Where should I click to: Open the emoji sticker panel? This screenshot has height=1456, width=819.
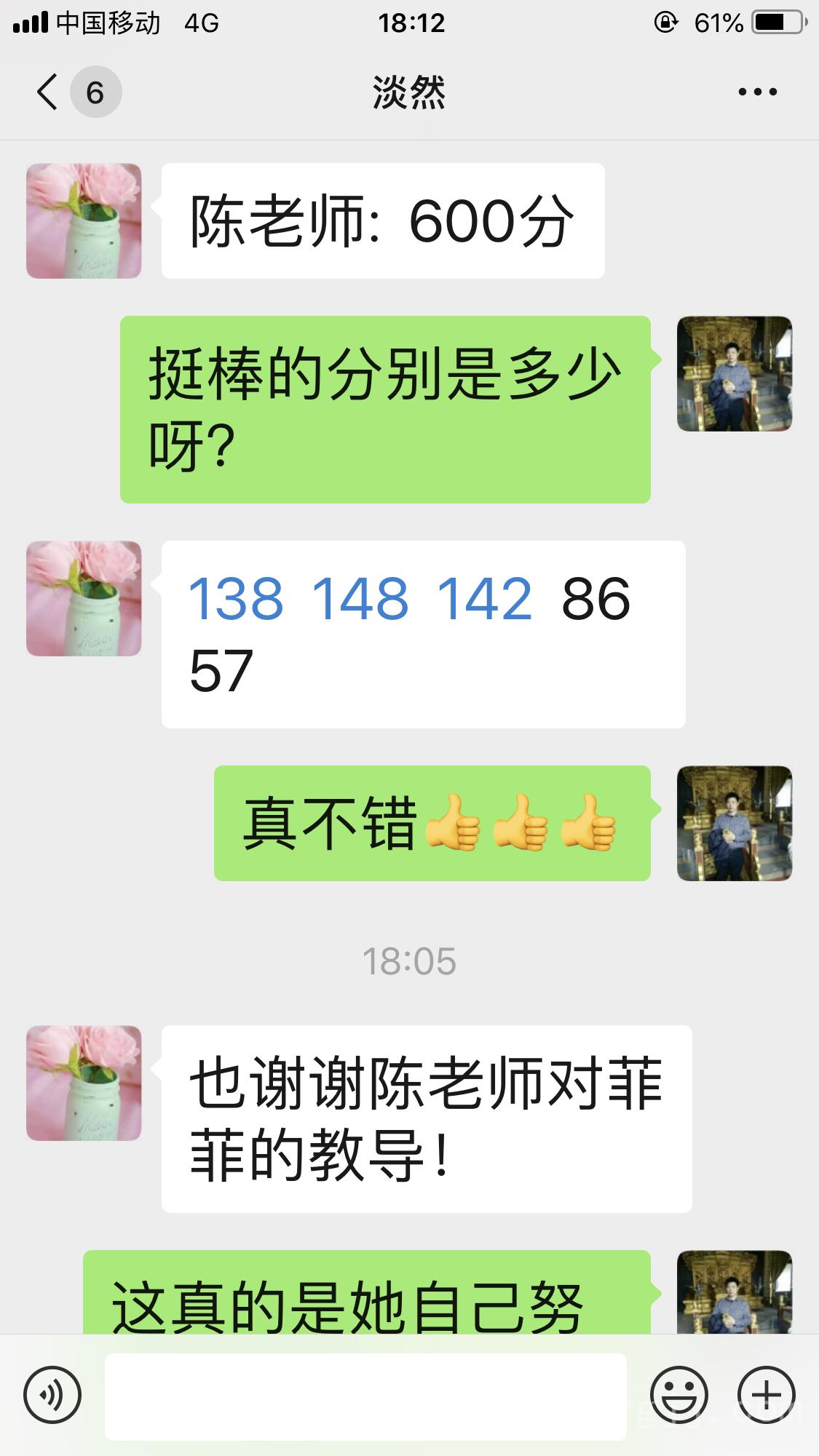[x=678, y=1395]
